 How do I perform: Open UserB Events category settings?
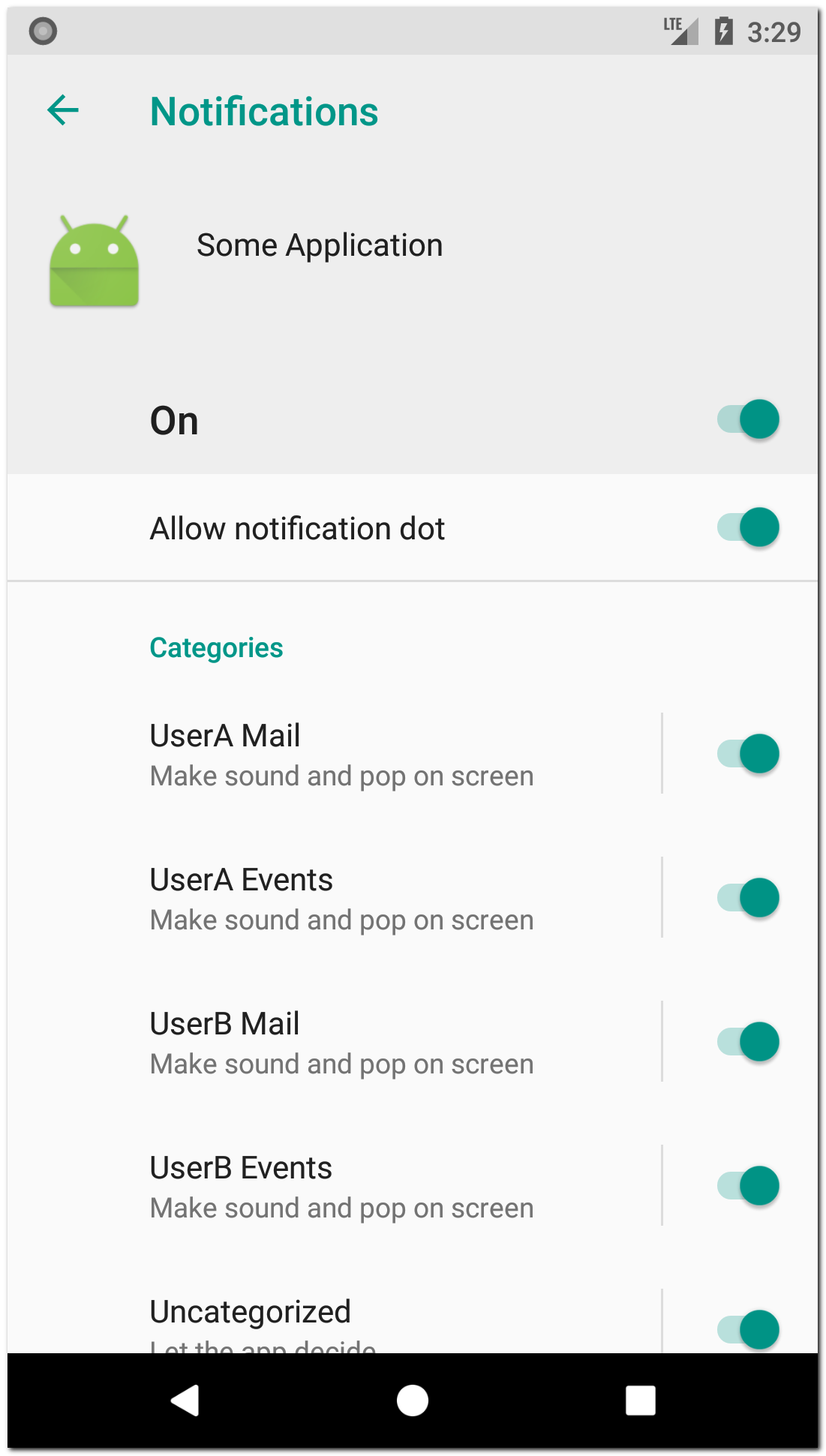tap(341, 1186)
